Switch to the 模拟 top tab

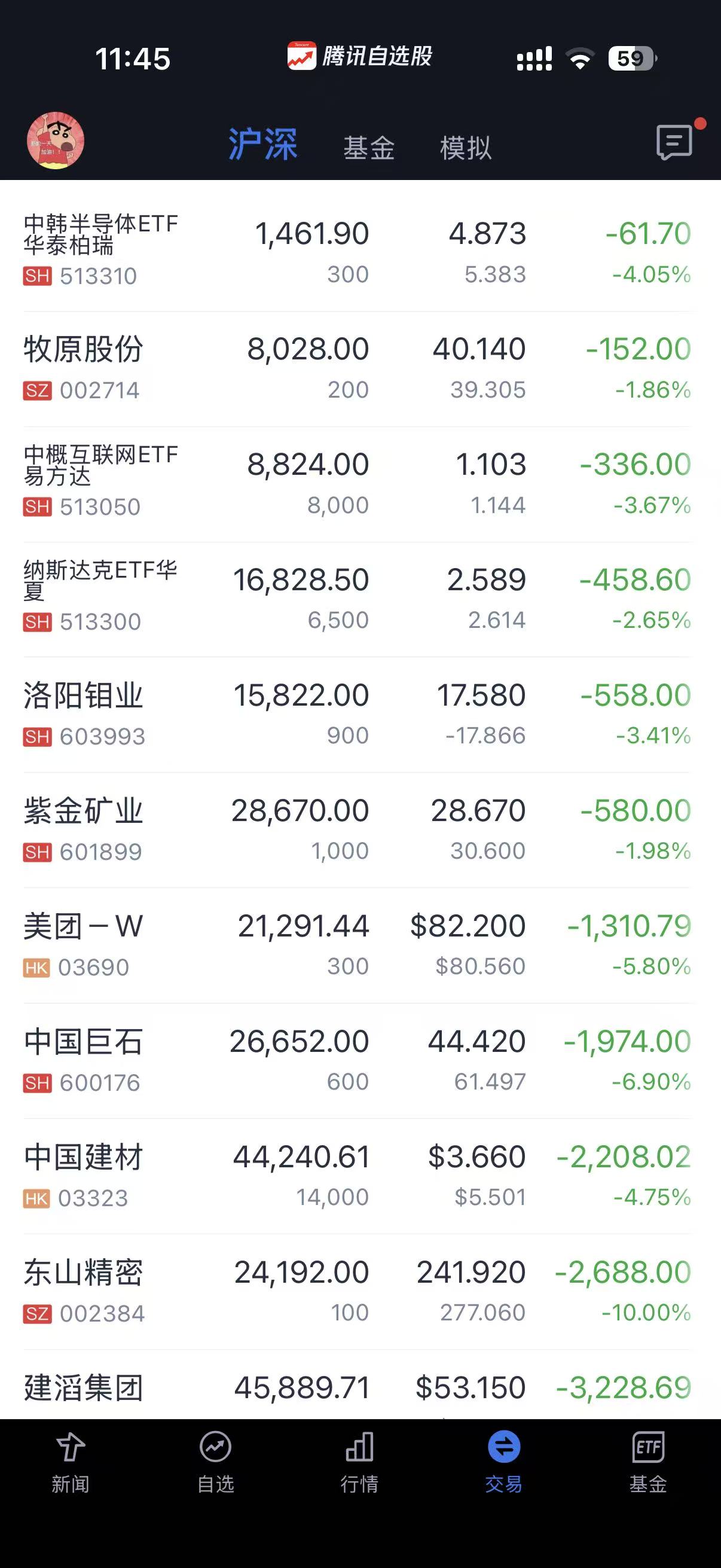(x=466, y=148)
